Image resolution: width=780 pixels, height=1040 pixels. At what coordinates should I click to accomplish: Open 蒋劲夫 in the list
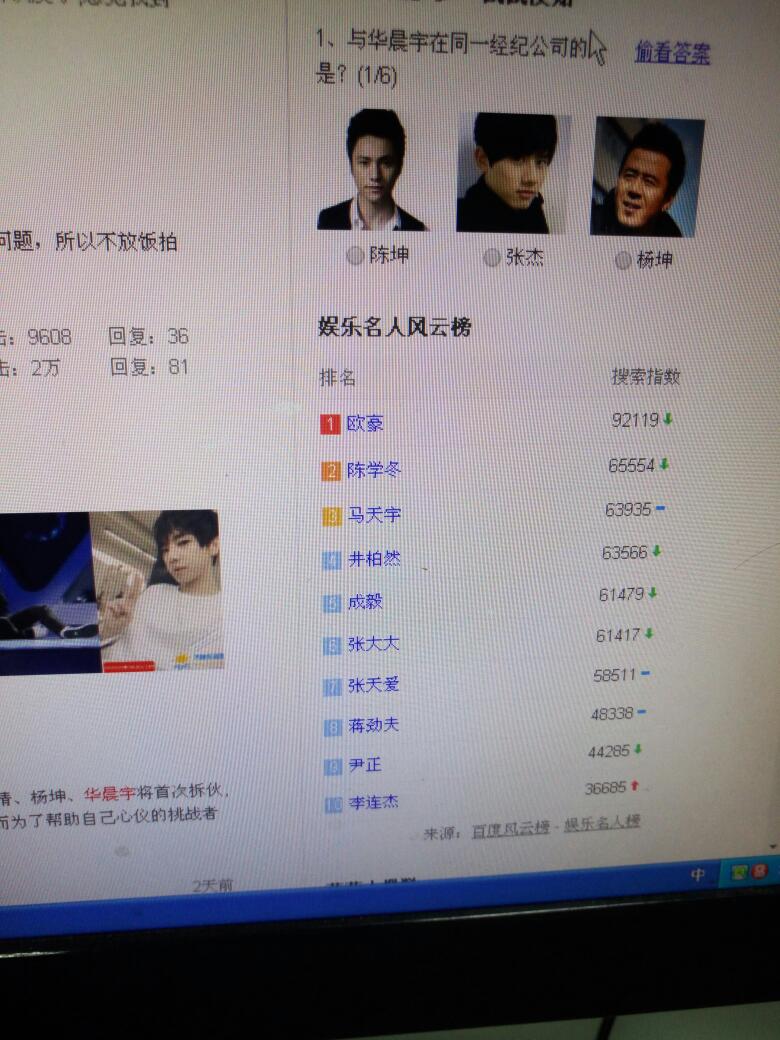tap(373, 726)
